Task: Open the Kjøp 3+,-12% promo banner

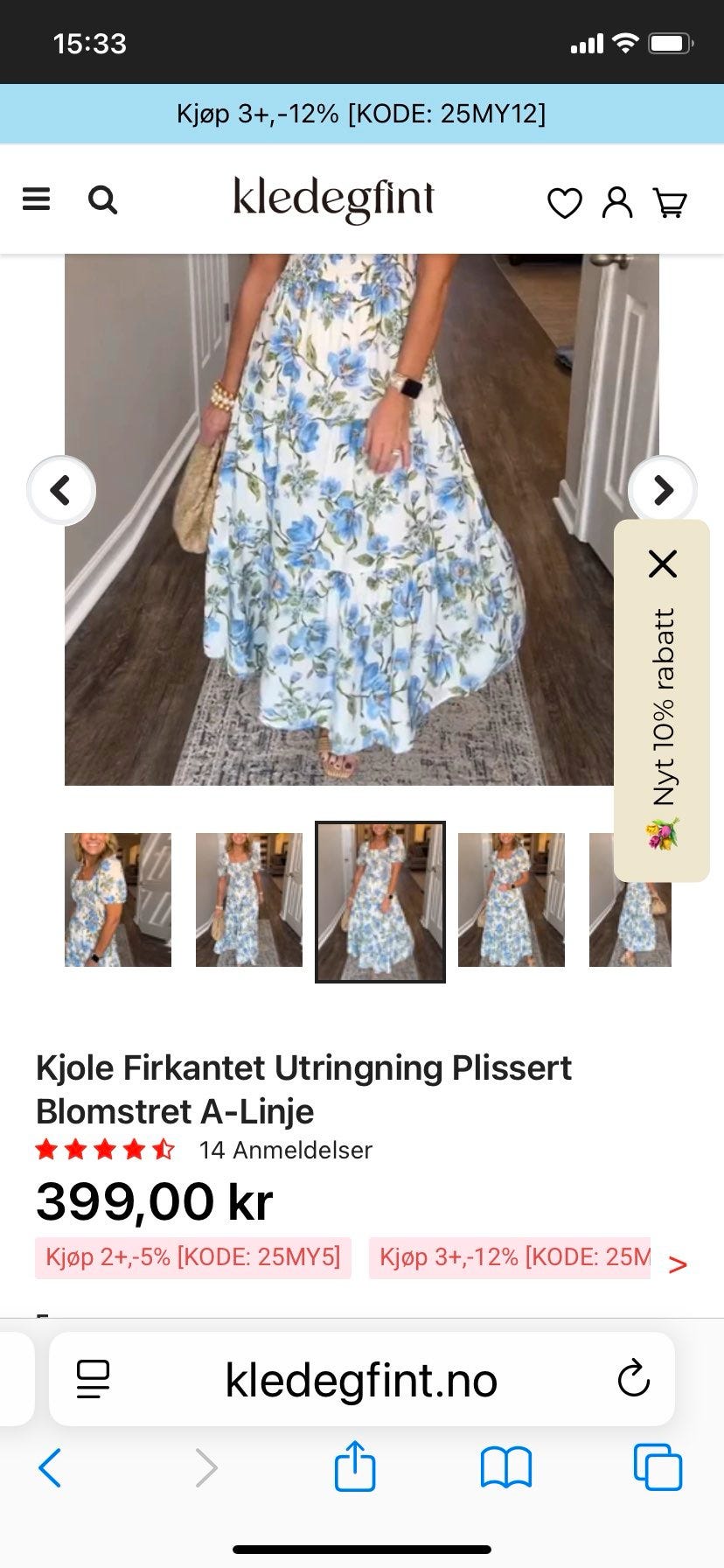Action: (362, 113)
